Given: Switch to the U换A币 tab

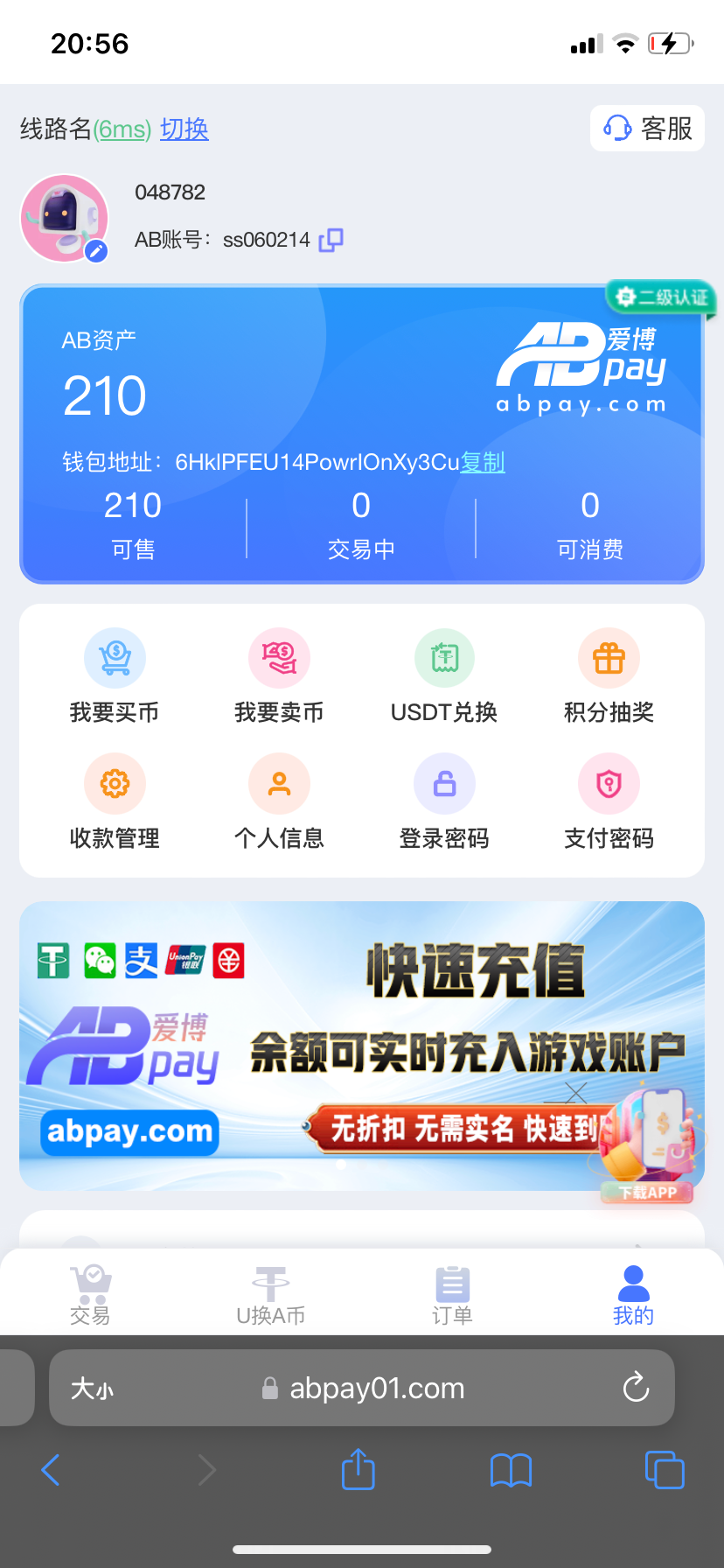Looking at the screenshot, I should 271,1295.
